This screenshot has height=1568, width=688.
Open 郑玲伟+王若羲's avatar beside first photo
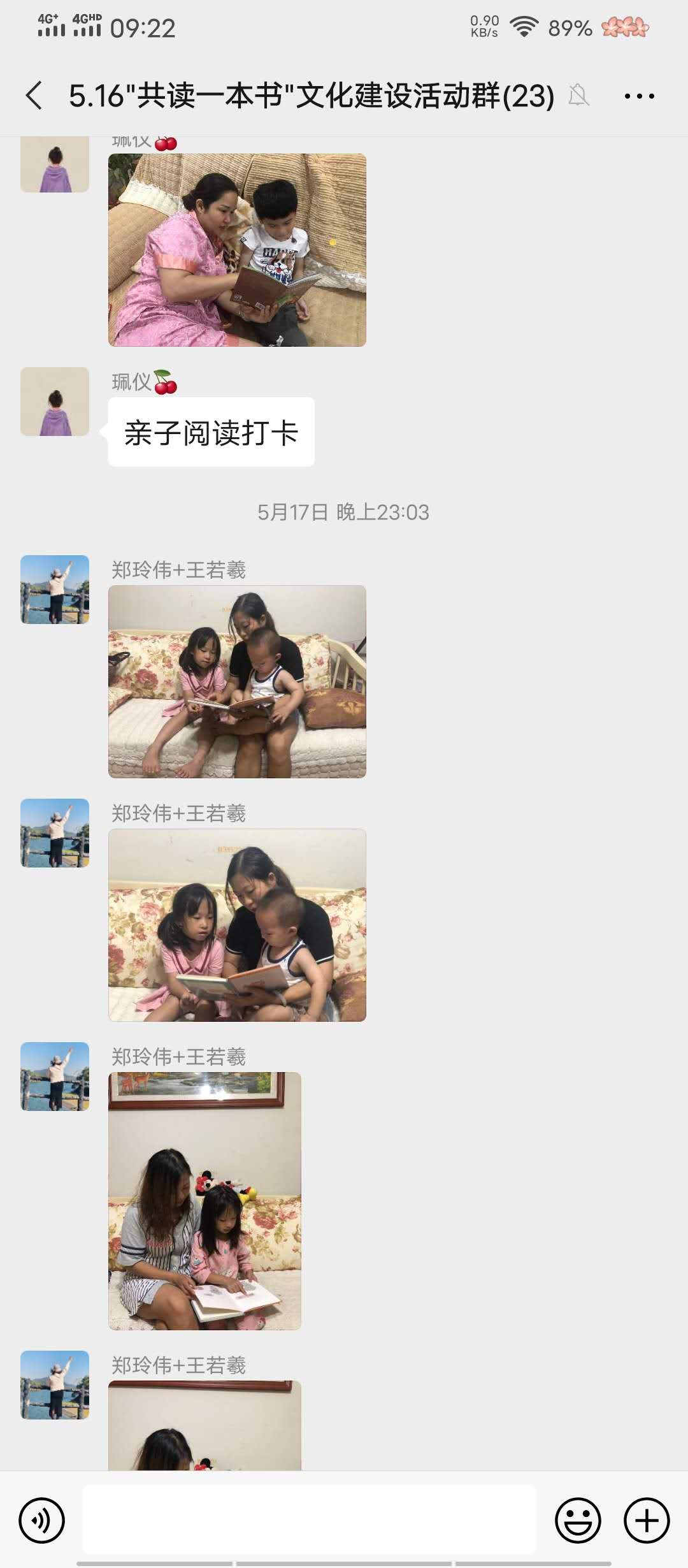pyautogui.click(x=55, y=590)
